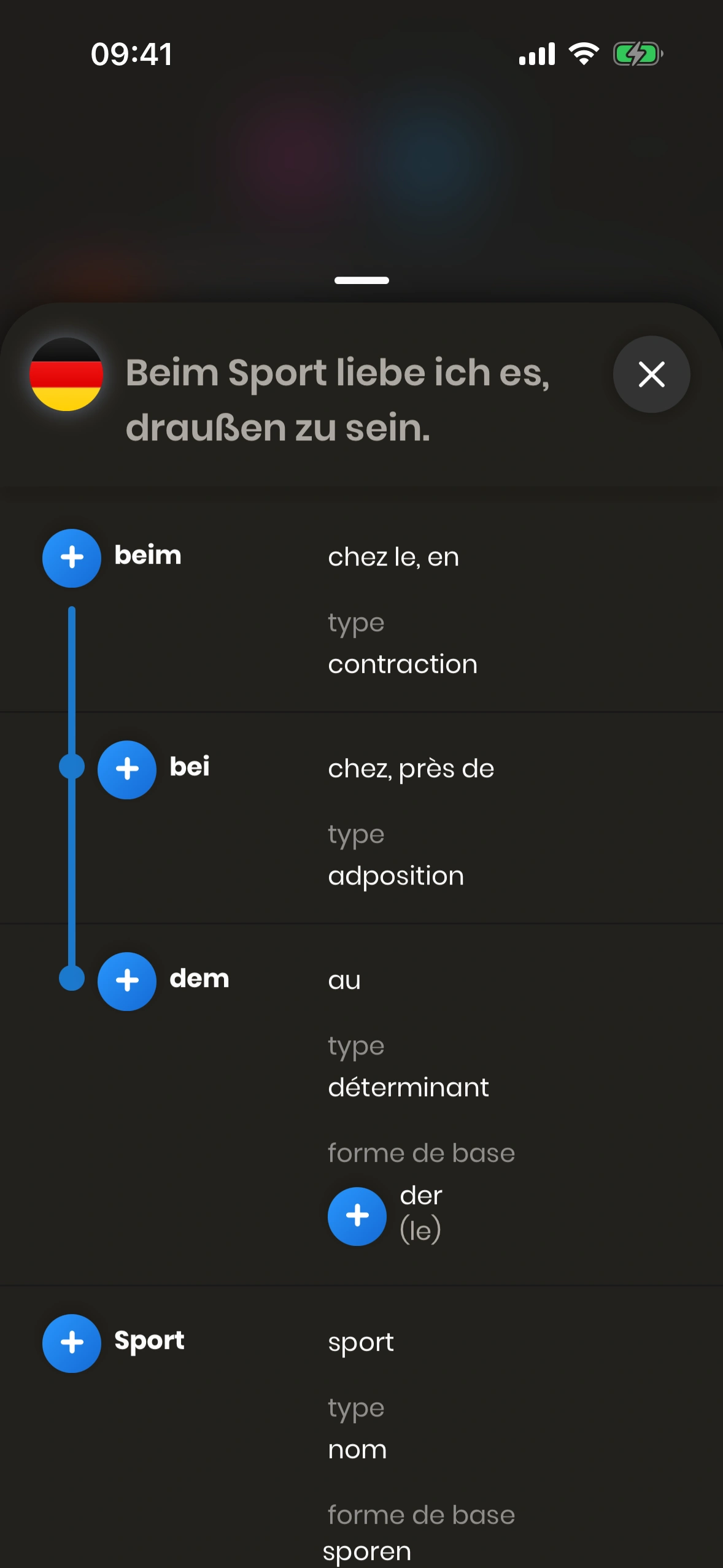The width and height of the screenshot is (723, 1568).
Task: Add the word "dem" with plus button
Action: [x=127, y=981]
